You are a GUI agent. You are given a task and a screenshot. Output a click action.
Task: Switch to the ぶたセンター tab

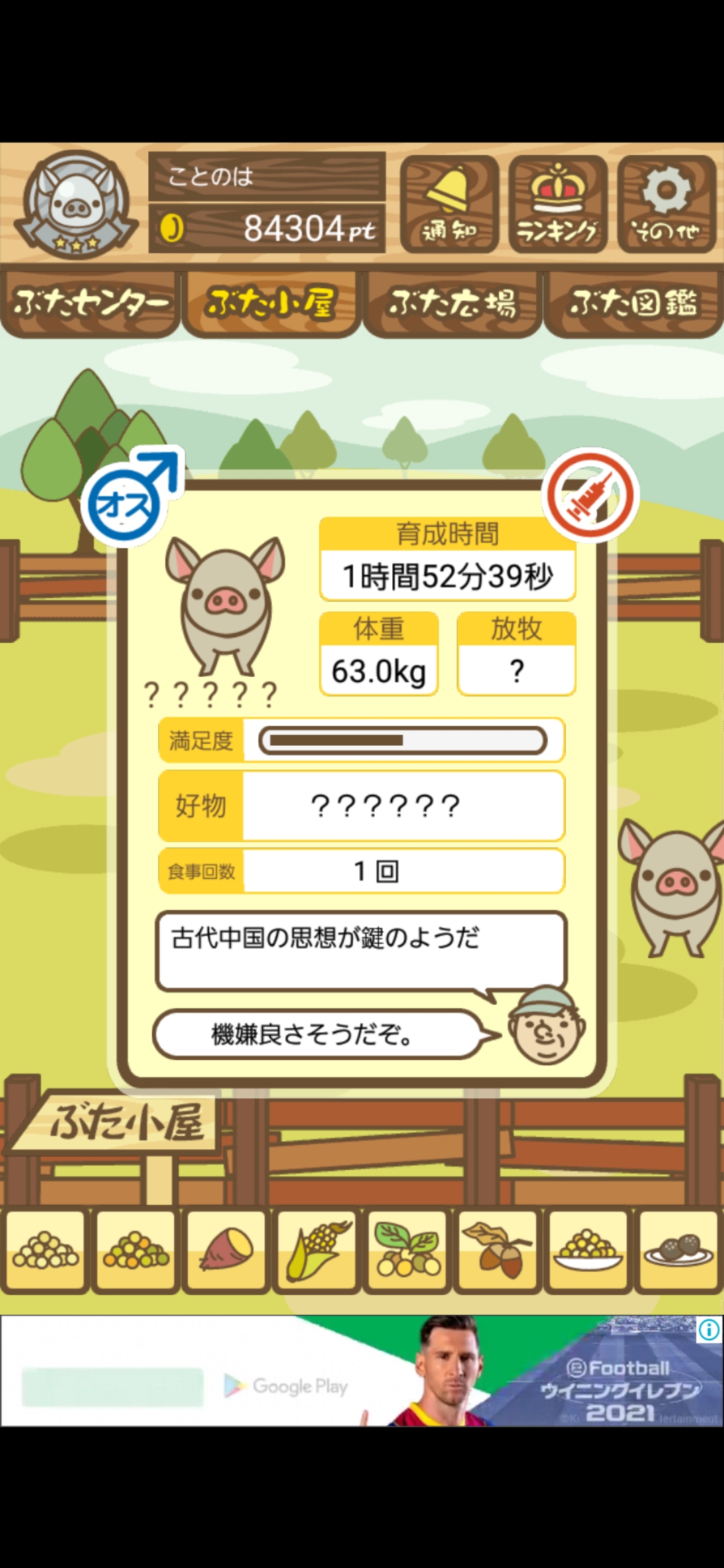pyautogui.click(x=90, y=304)
